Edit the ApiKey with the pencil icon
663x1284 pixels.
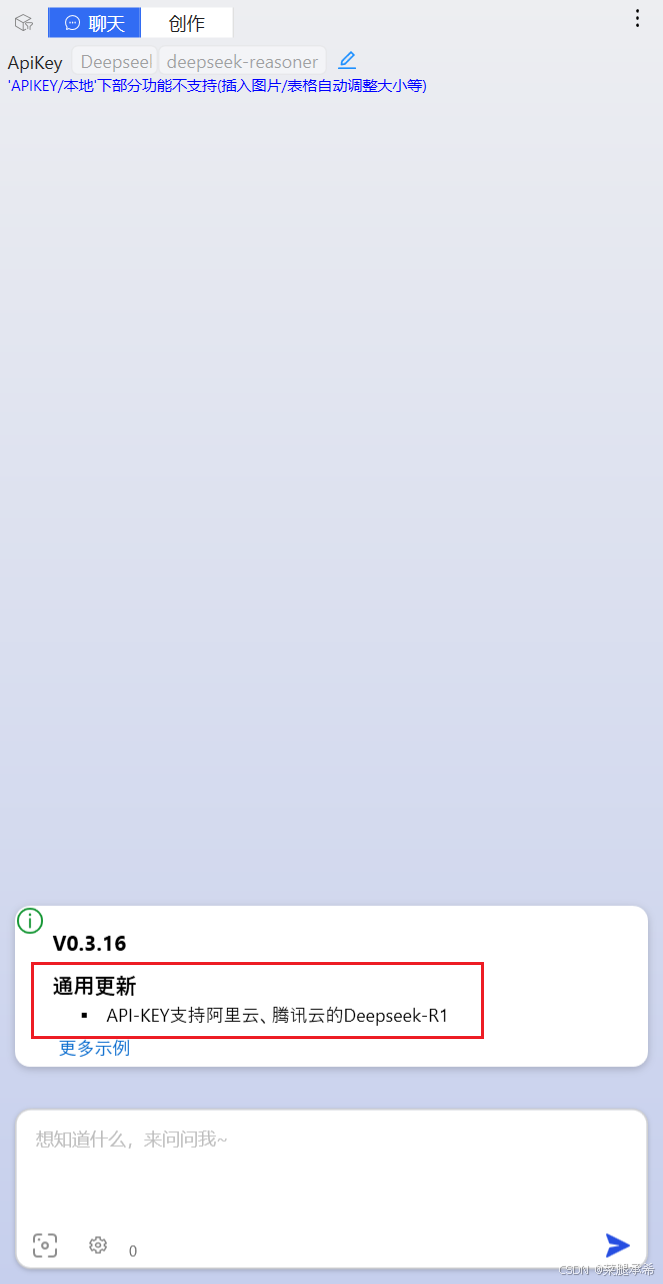pyautogui.click(x=347, y=60)
